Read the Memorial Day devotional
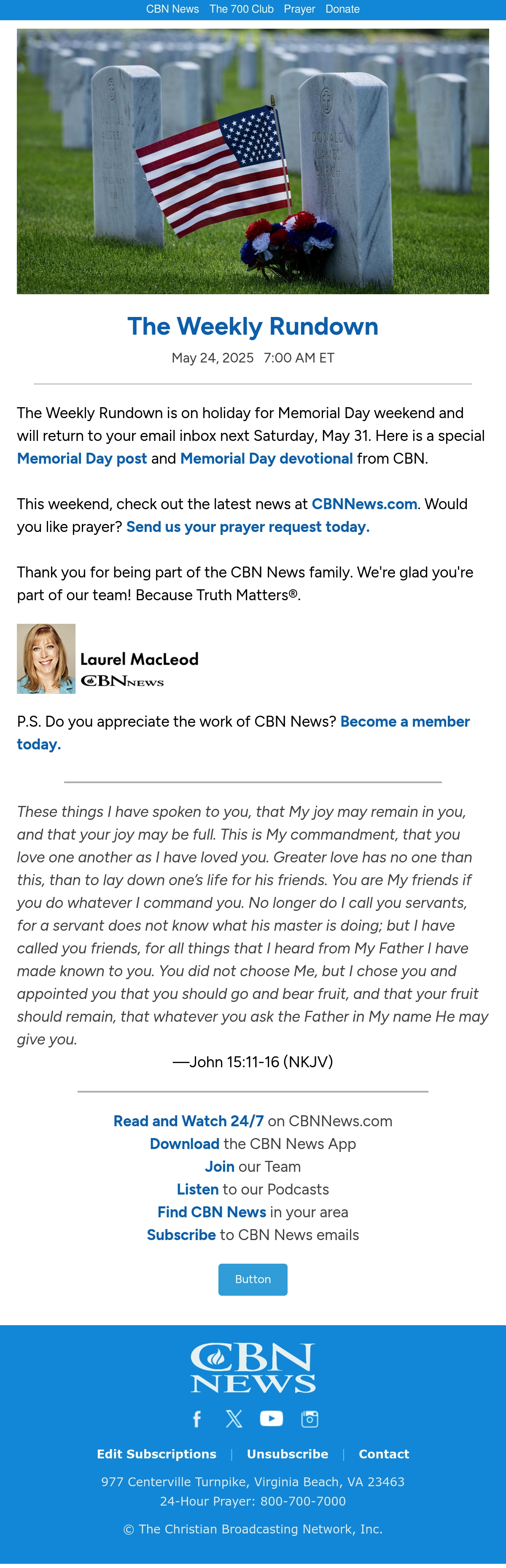This screenshot has width=506, height=1568. 266,458
